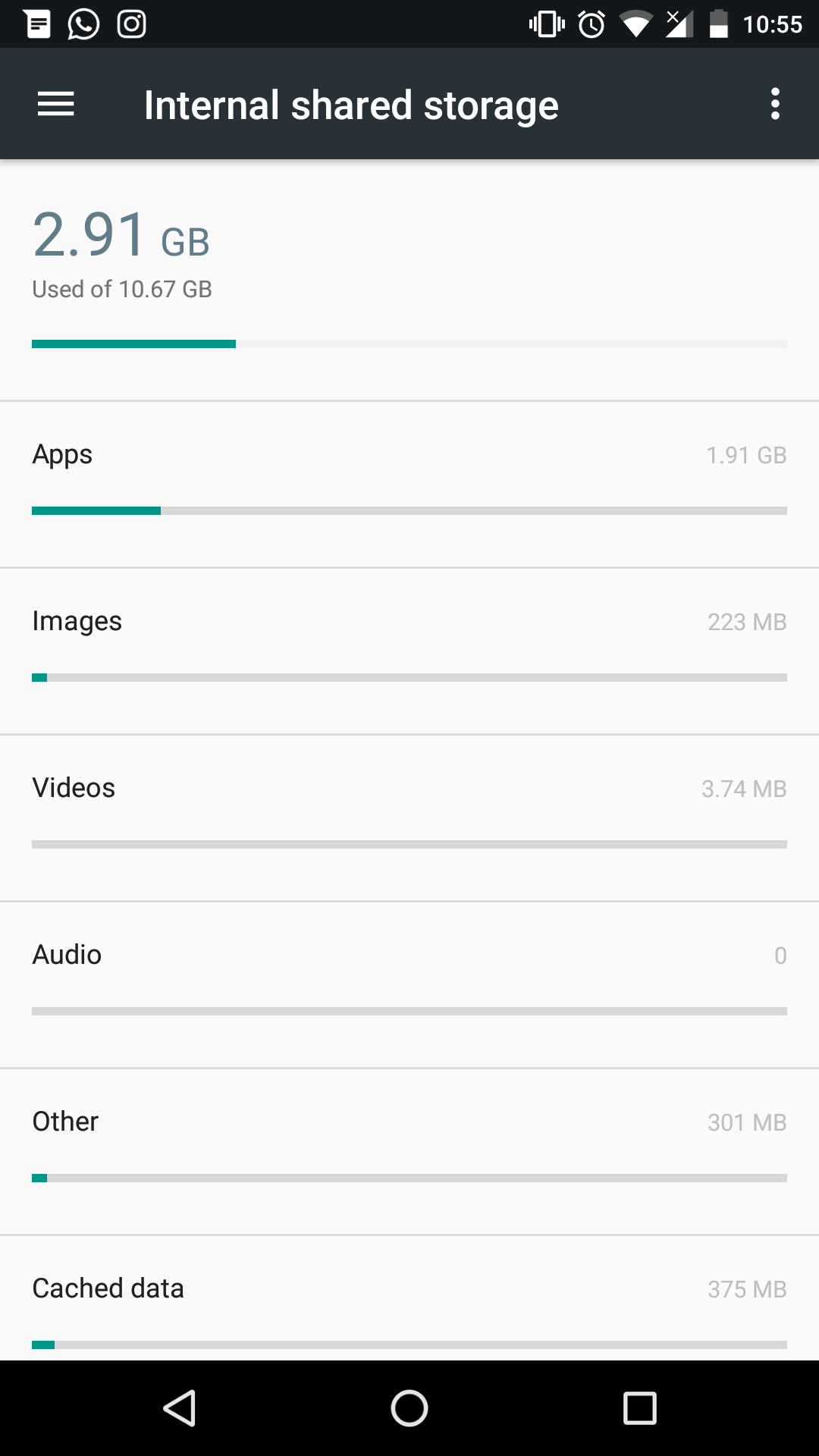This screenshot has width=819, height=1456.
Task: Open the overflow menu
Action: pos(774,104)
